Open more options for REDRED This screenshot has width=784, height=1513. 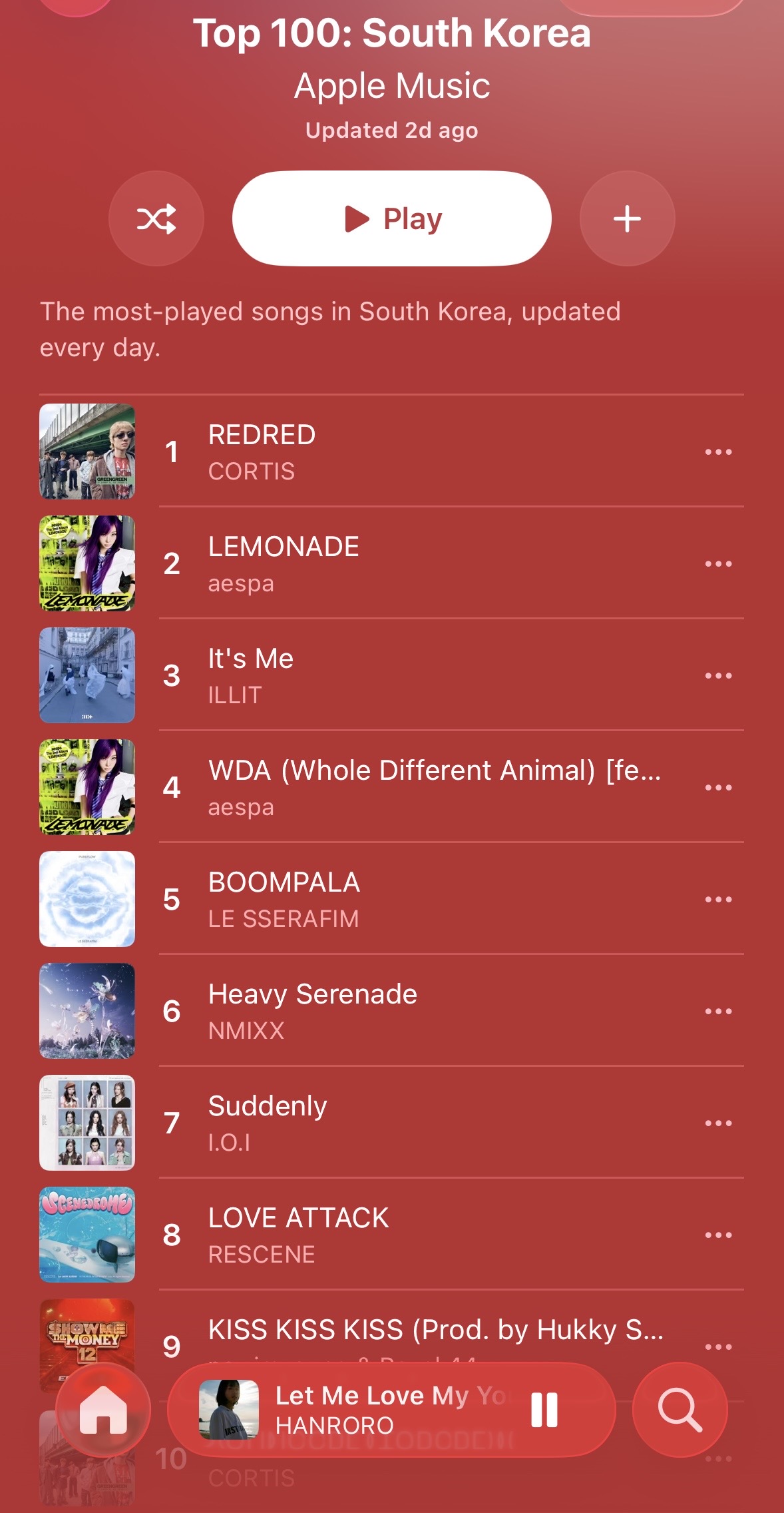718,452
